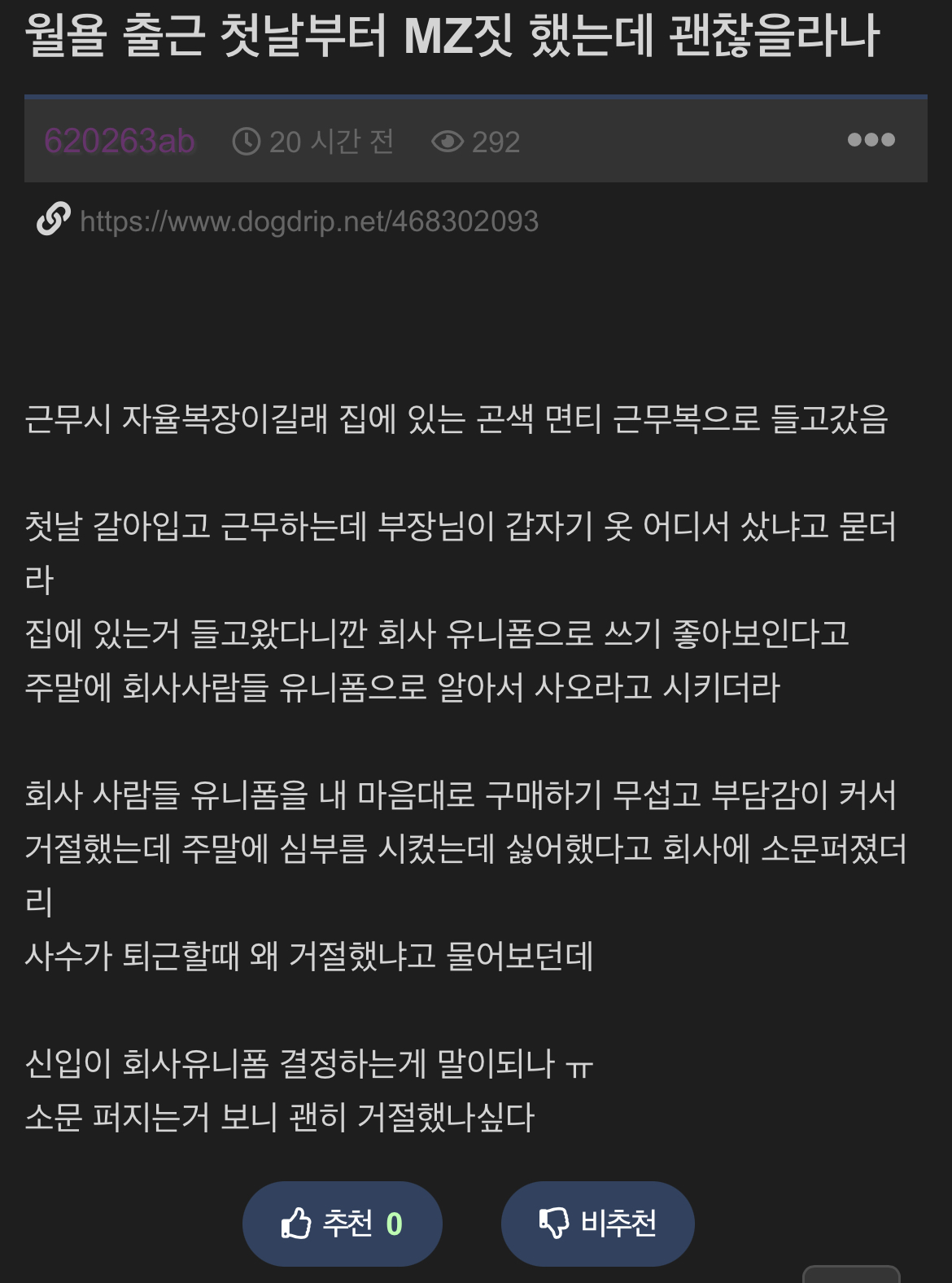Downvote the post with 비추천 button
This screenshot has height=1283, width=952.
tap(597, 1223)
